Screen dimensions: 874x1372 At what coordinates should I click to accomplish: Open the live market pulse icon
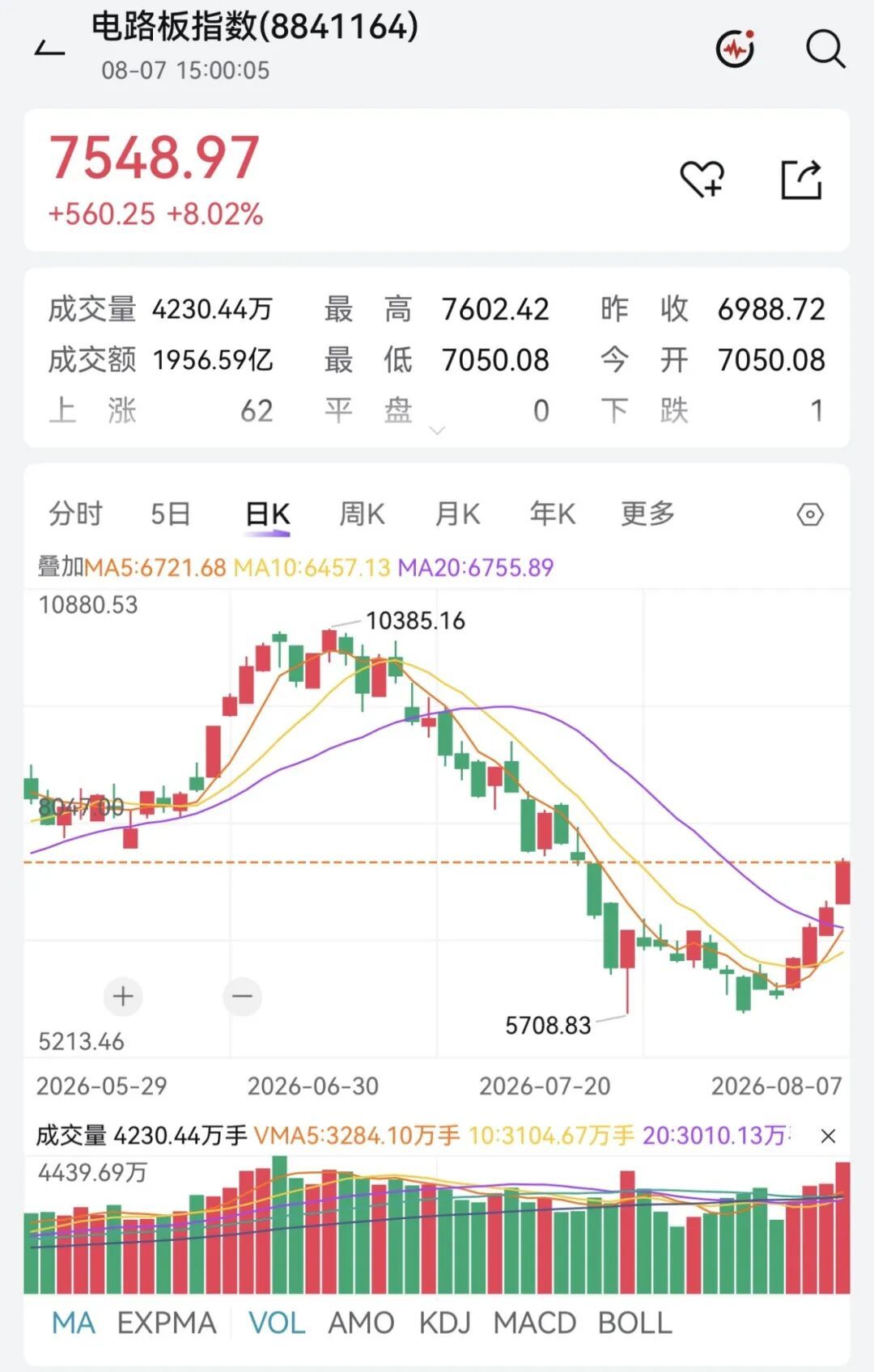(x=736, y=49)
